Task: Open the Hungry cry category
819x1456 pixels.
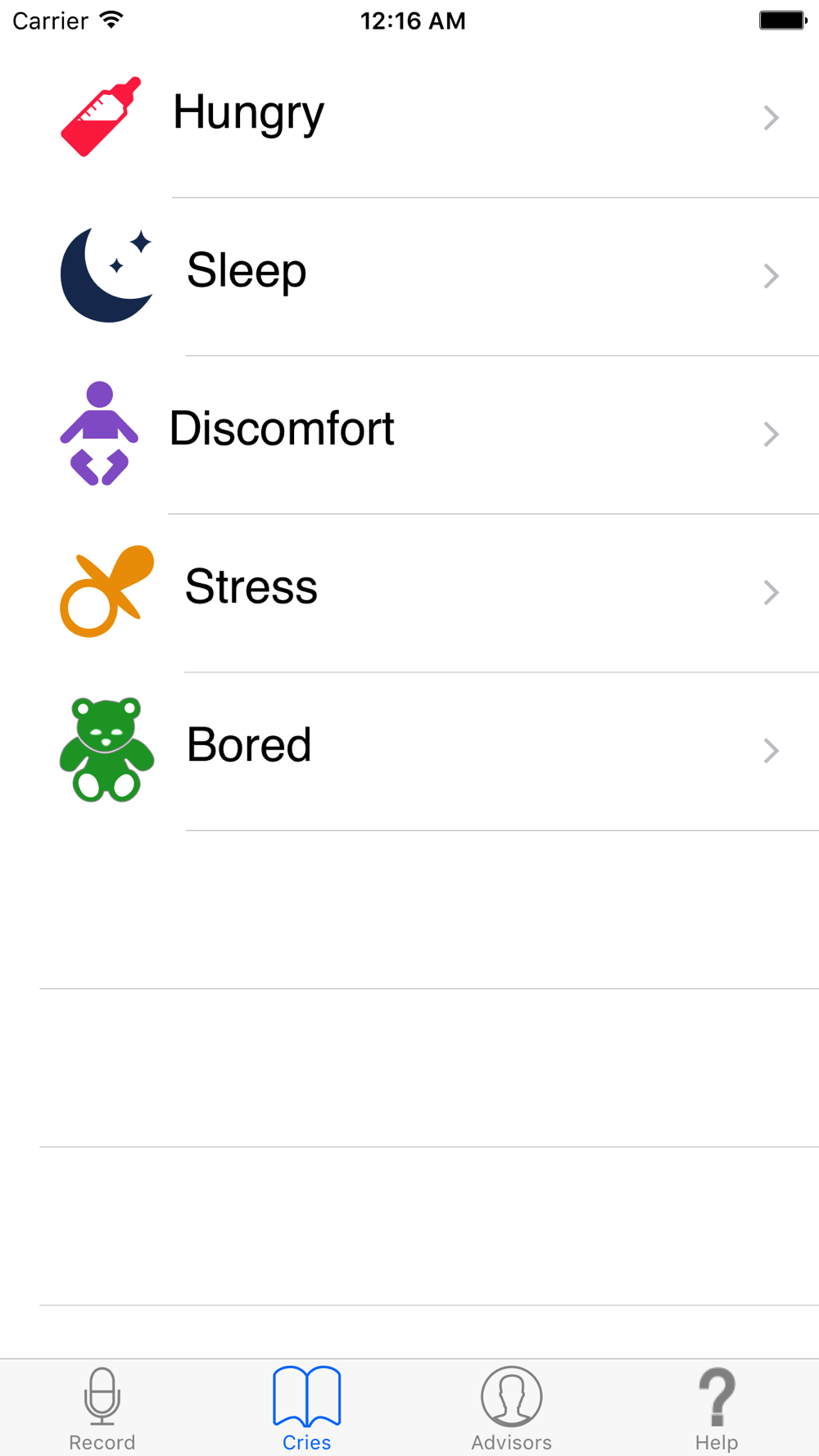Action: click(409, 119)
